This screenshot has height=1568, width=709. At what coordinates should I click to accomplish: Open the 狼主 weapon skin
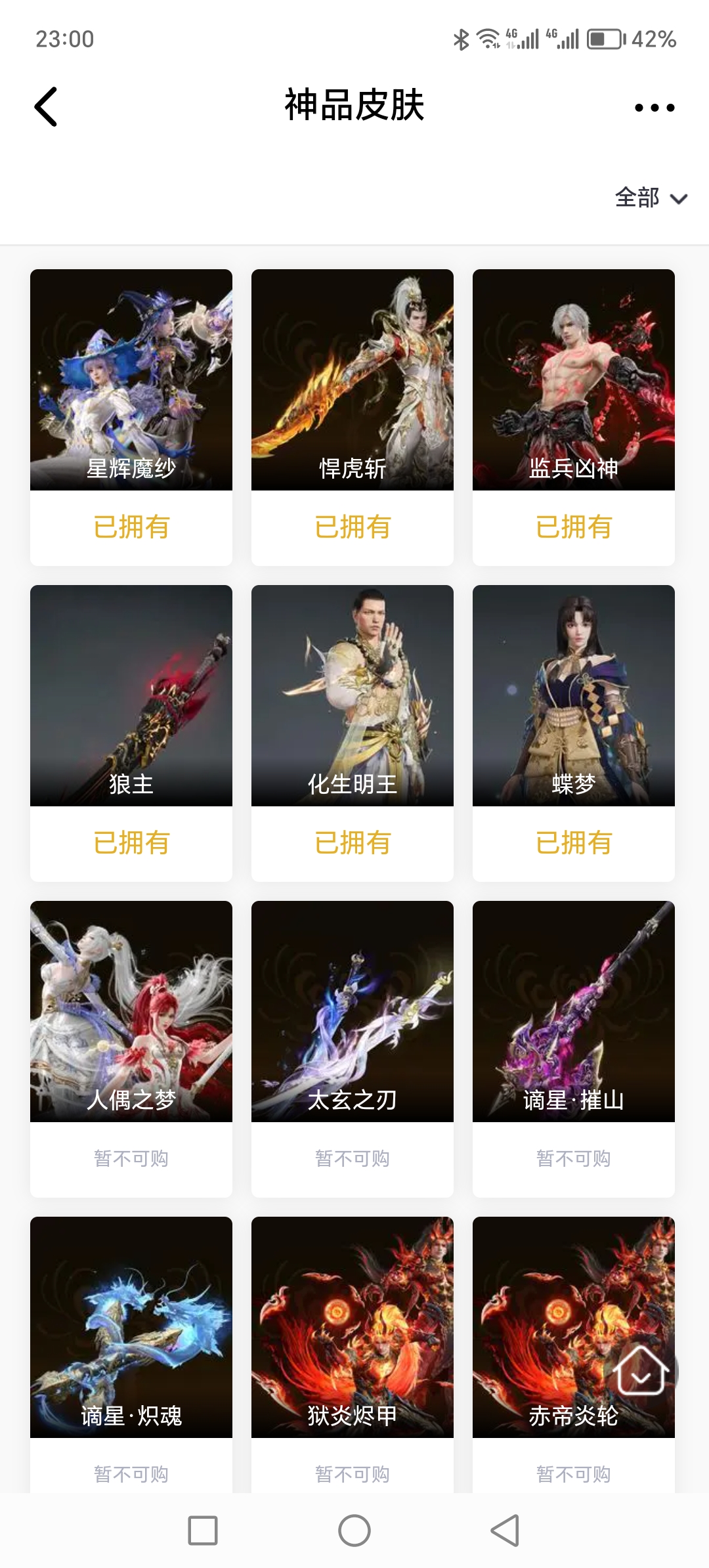131,696
